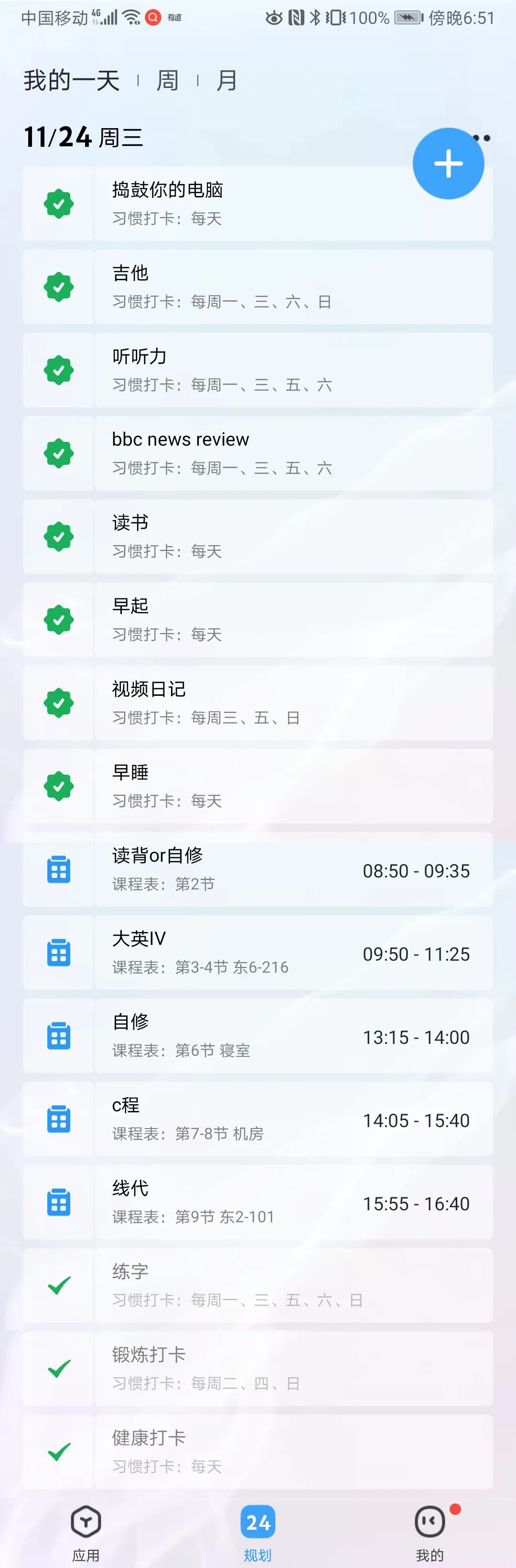Open the 线代 class entry
This screenshot has height=1568, width=516.
pos(292,1202)
